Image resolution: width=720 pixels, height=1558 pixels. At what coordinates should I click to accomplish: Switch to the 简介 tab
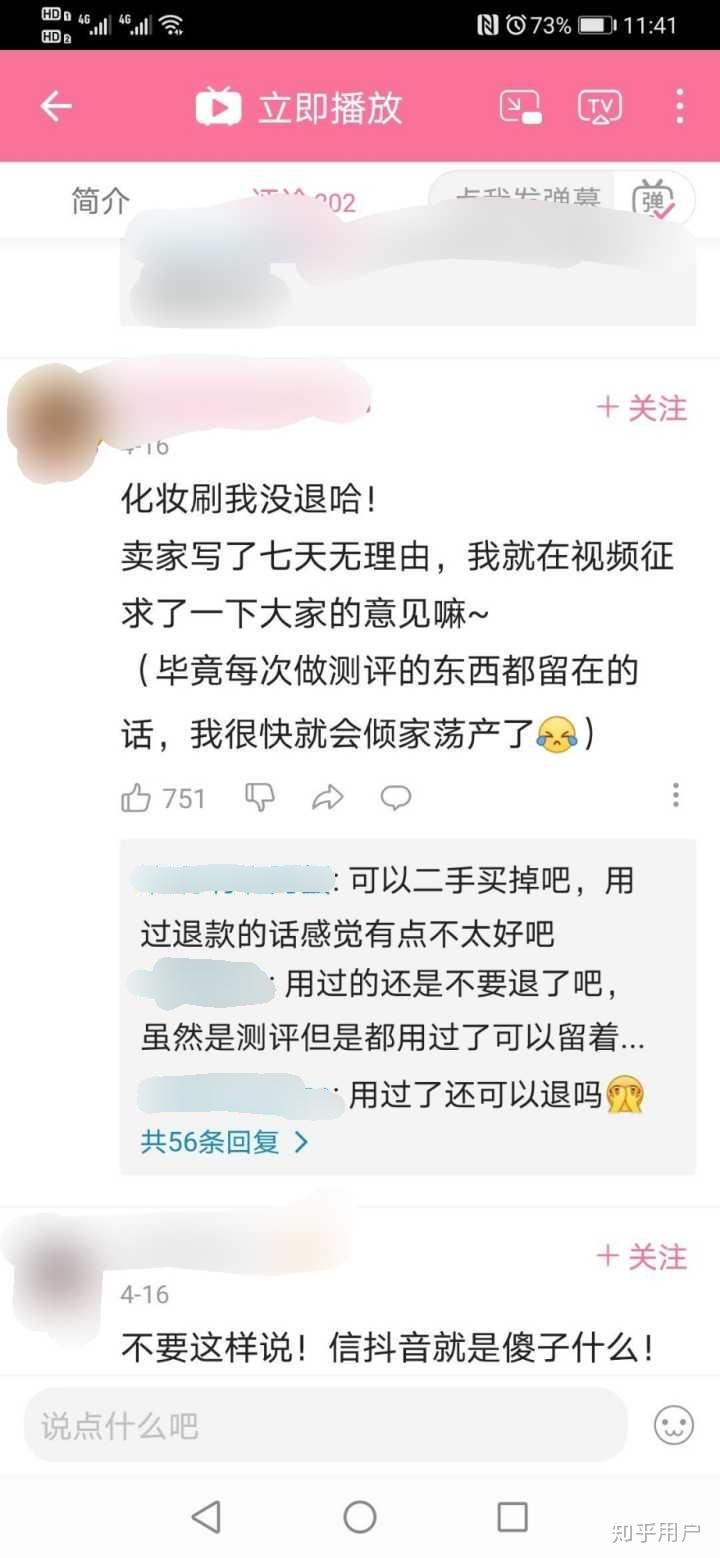(100, 201)
